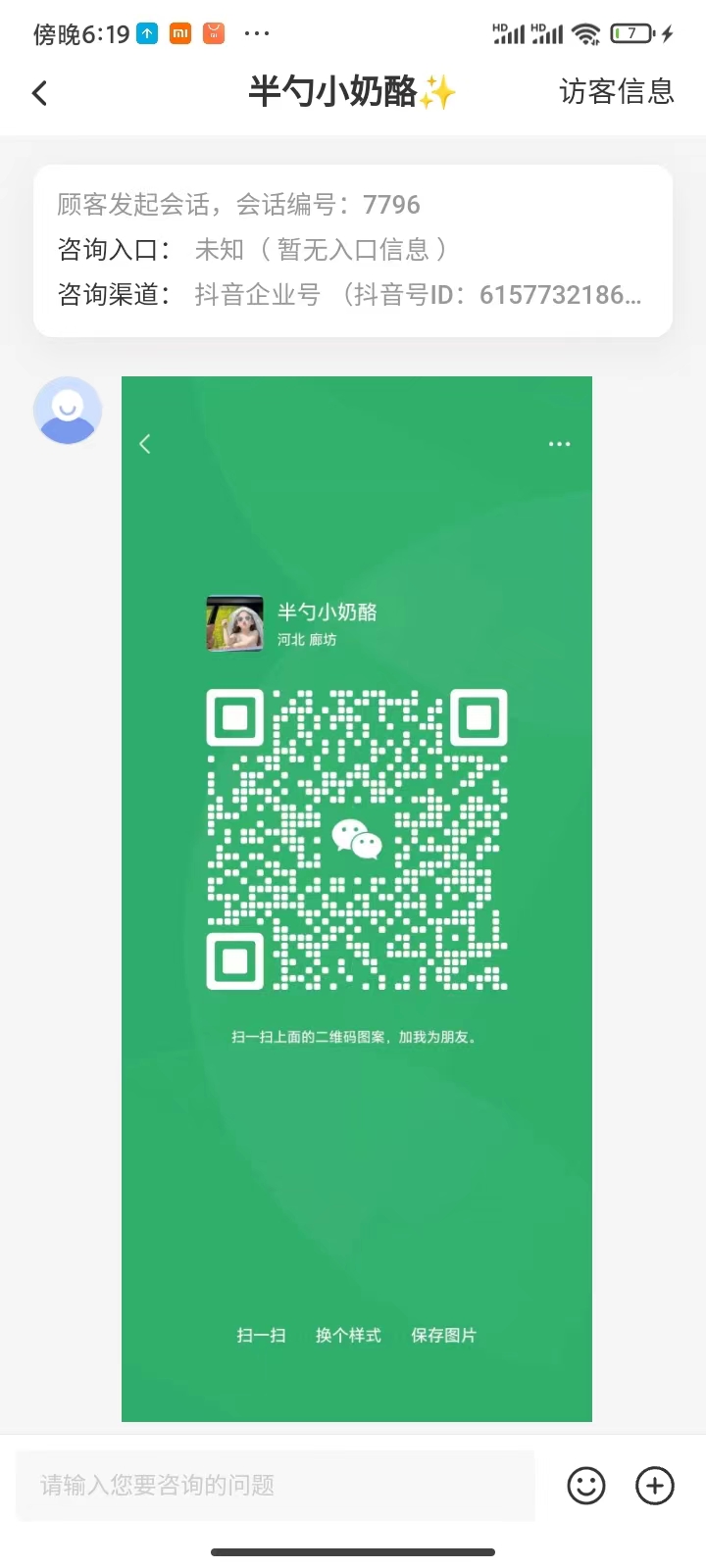The width and height of the screenshot is (706, 1568).
Task: Open the emoji picker
Action: [586, 1486]
